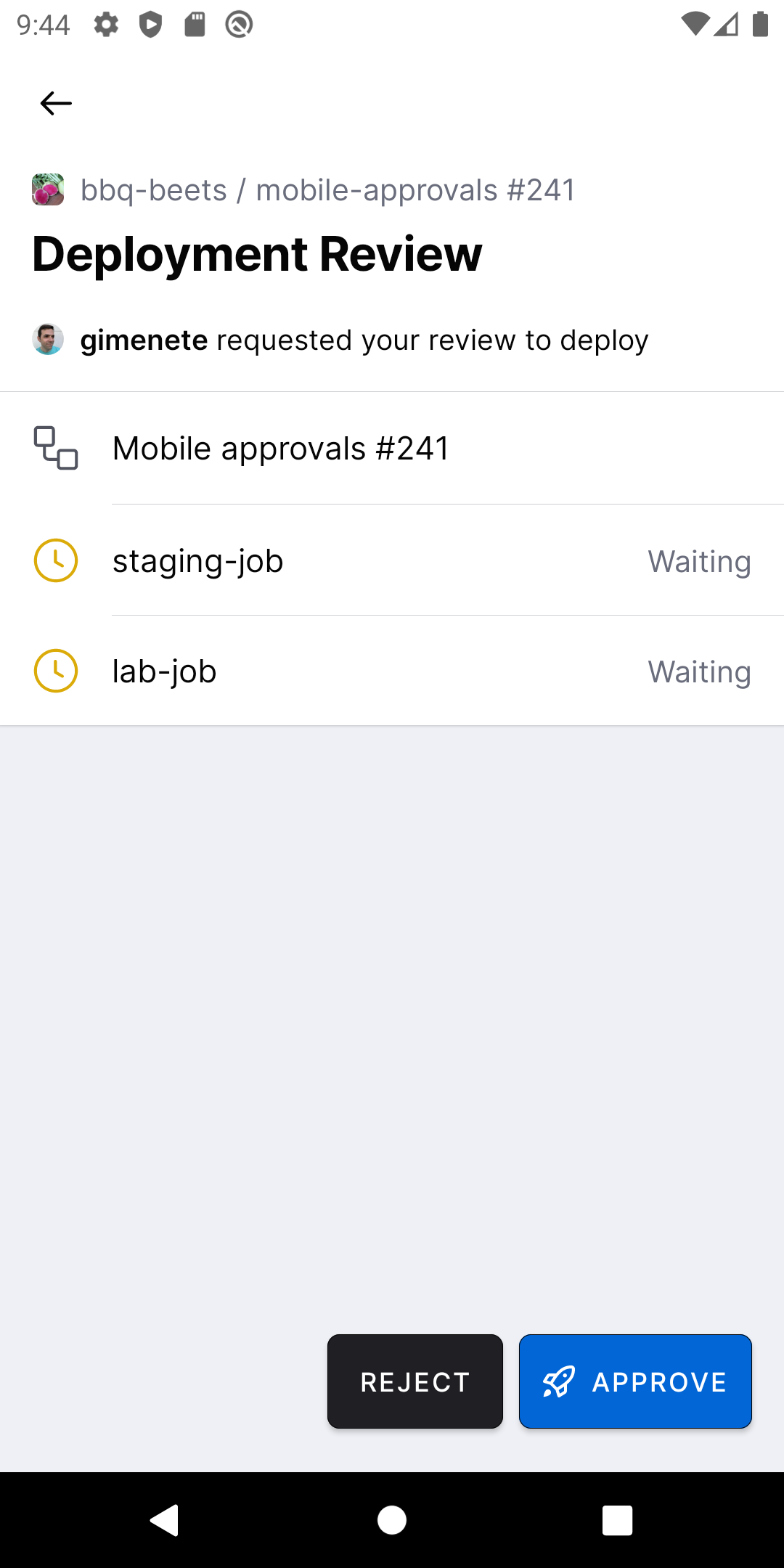The height and width of the screenshot is (1568, 784).
Task: Select the workflow icon beside Mobile approvals
Action: (54, 448)
